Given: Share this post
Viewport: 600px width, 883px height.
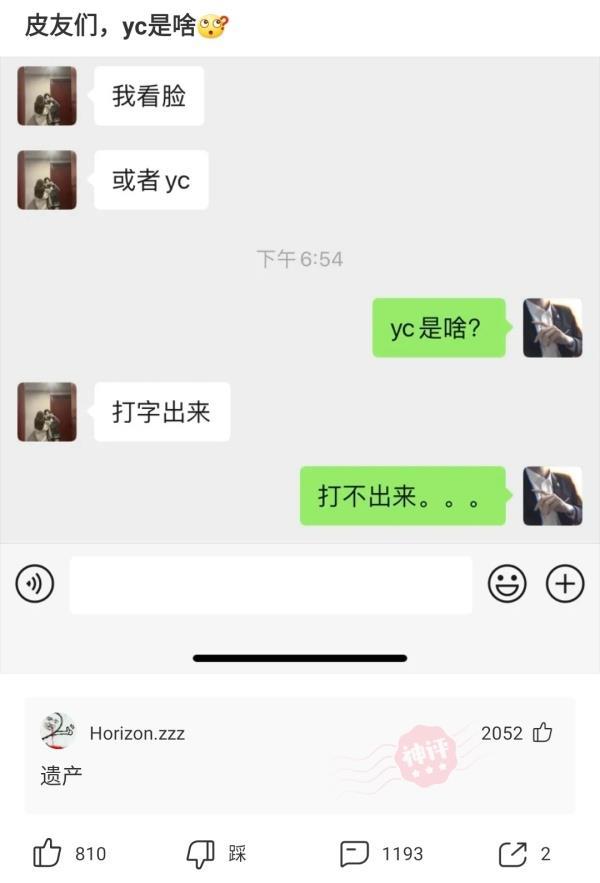Looking at the screenshot, I should [x=512, y=853].
